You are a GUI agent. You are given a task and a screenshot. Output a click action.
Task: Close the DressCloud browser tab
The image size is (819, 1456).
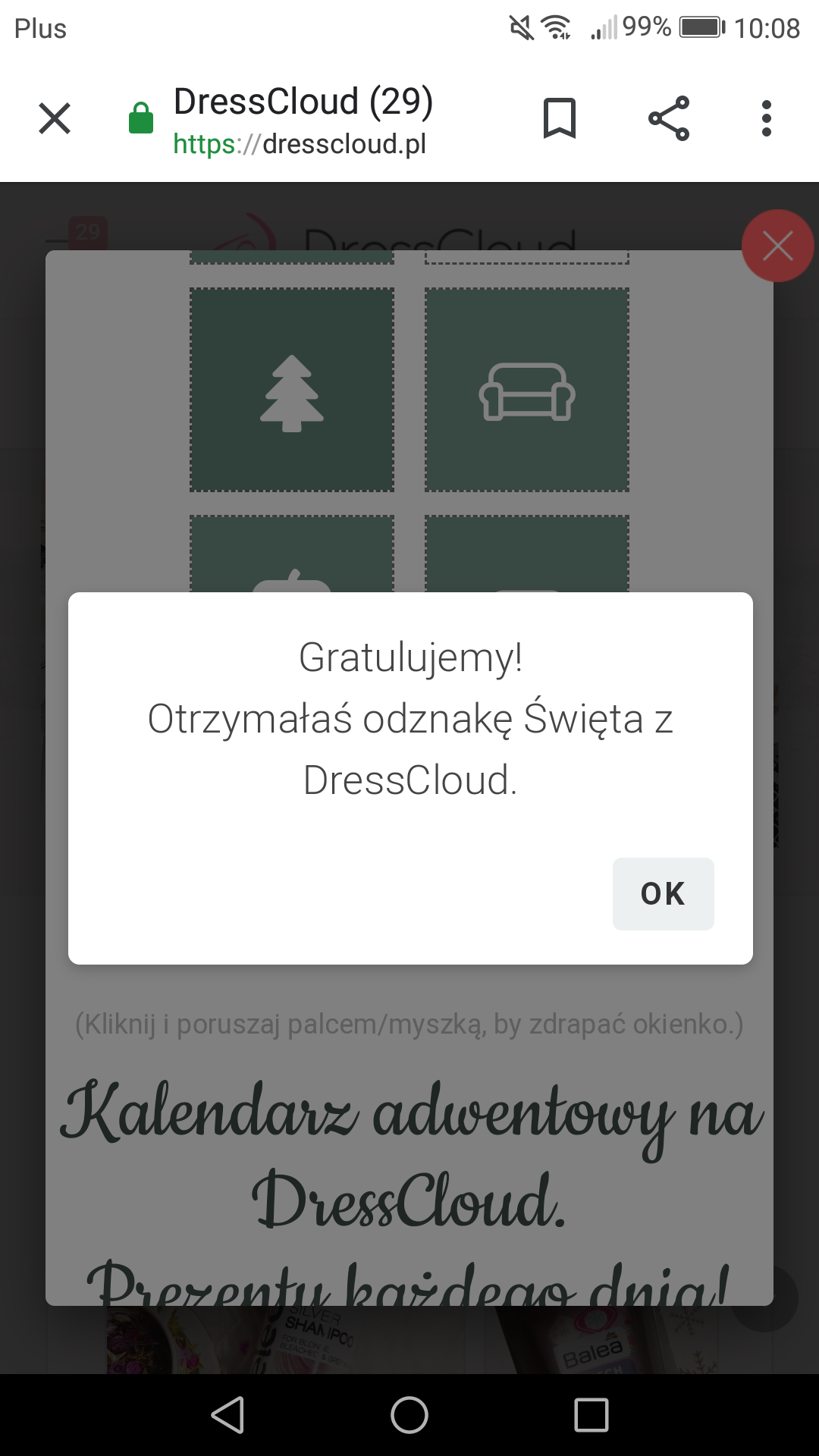click(54, 118)
